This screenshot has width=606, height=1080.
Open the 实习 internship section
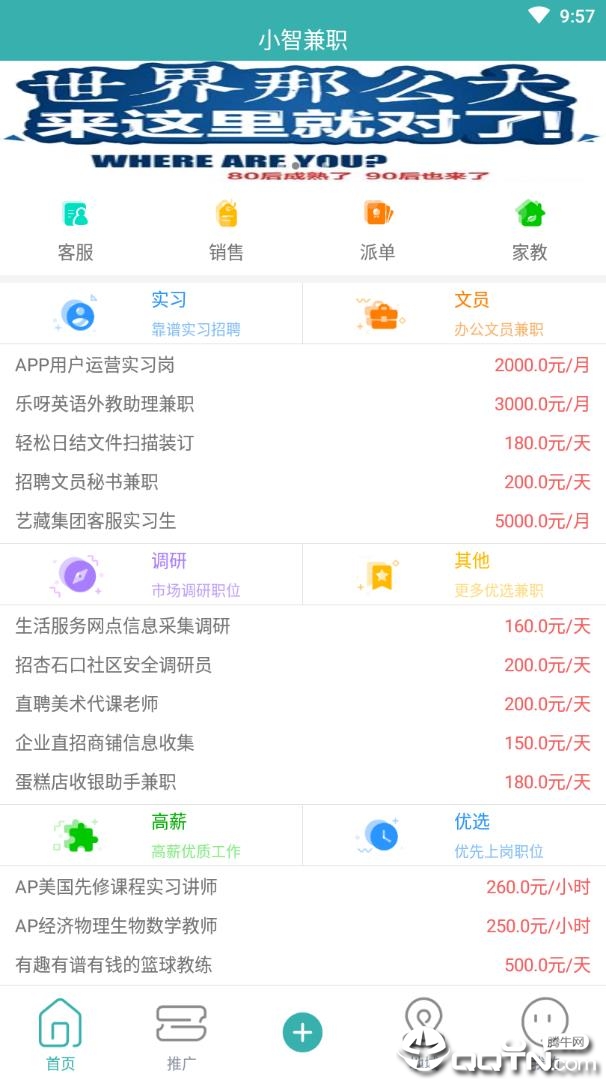pos(151,313)
